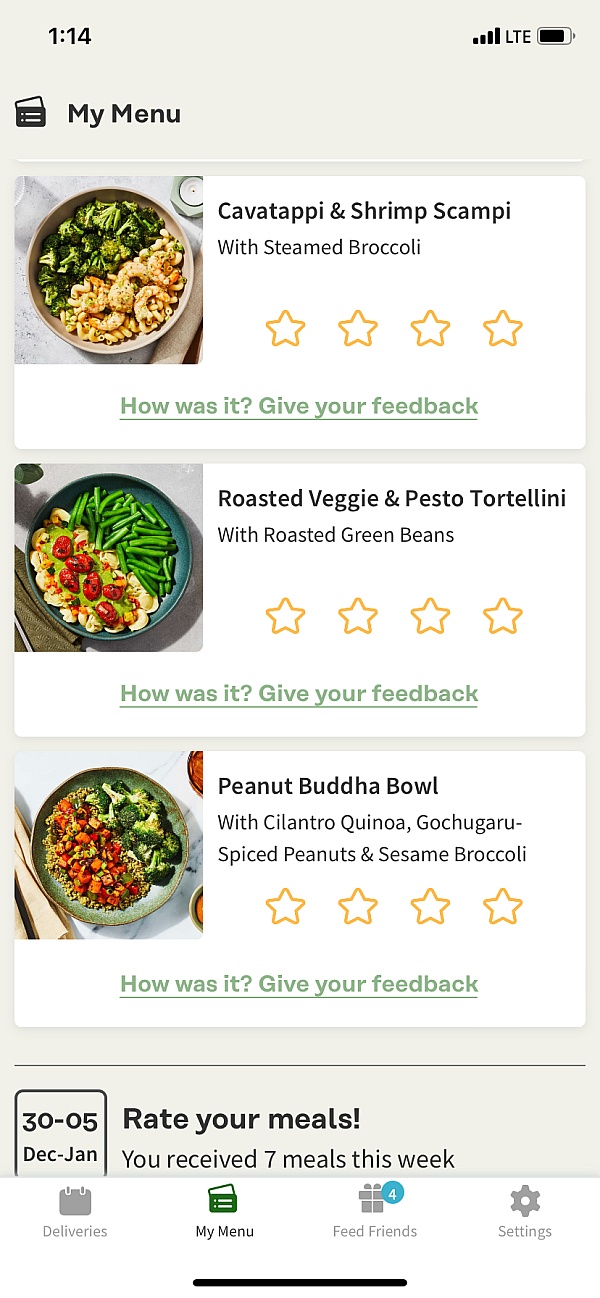Tap feedback link for Peanut Buddha Bowl
The width and height of the screenshot is (600, 1298).
click(x=299, y=984)
